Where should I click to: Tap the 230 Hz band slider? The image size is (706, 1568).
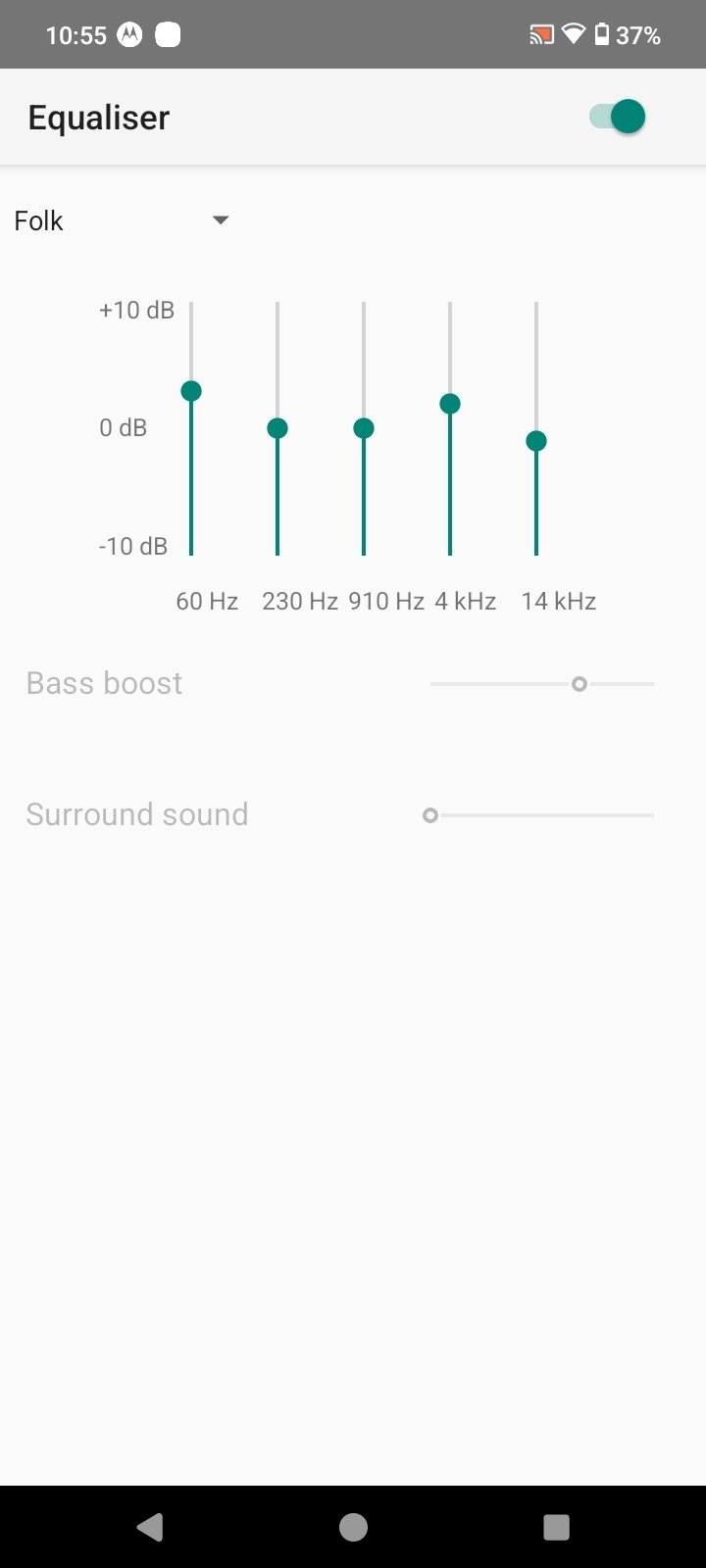tap(277, 428)
